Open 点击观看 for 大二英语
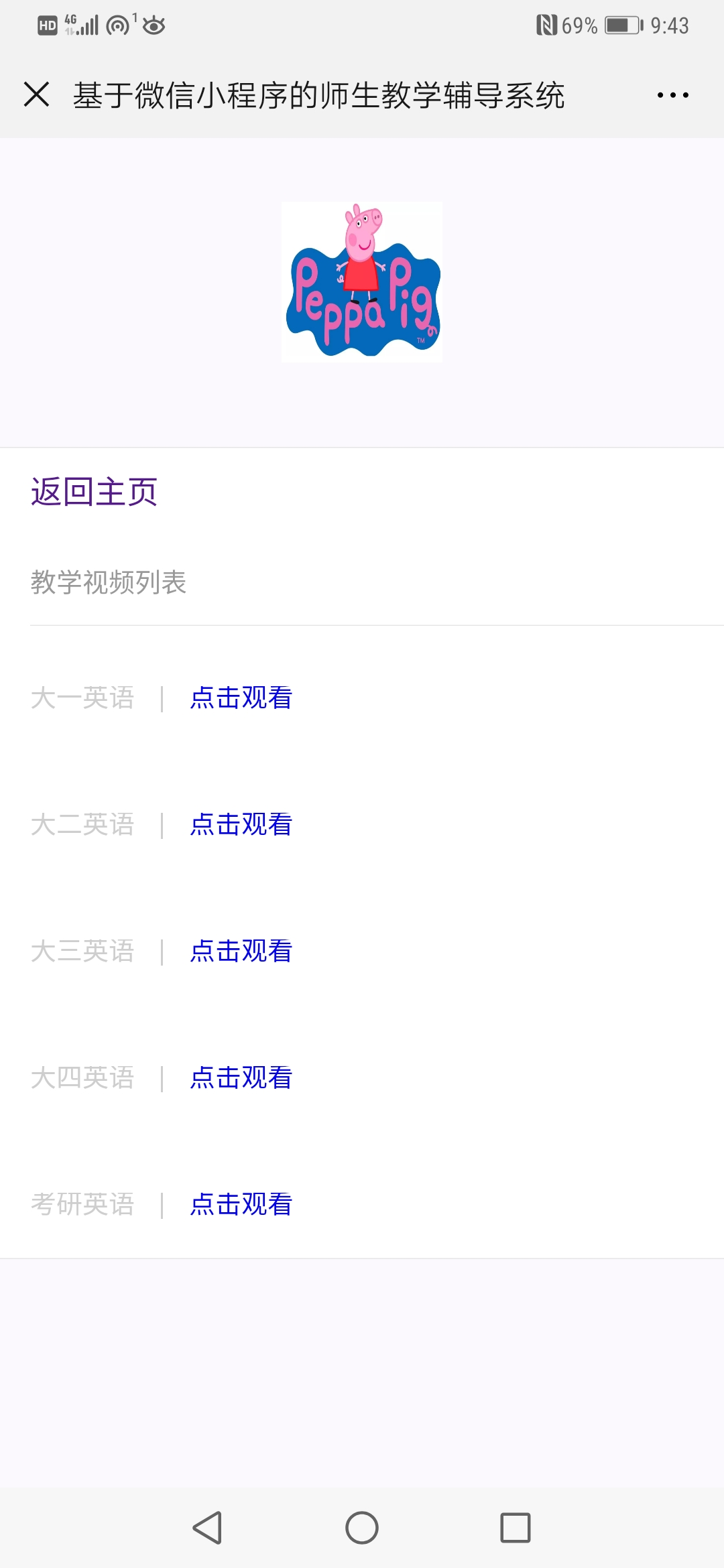The height and width of the screenshot is (1568, 724). pos(241,825)
